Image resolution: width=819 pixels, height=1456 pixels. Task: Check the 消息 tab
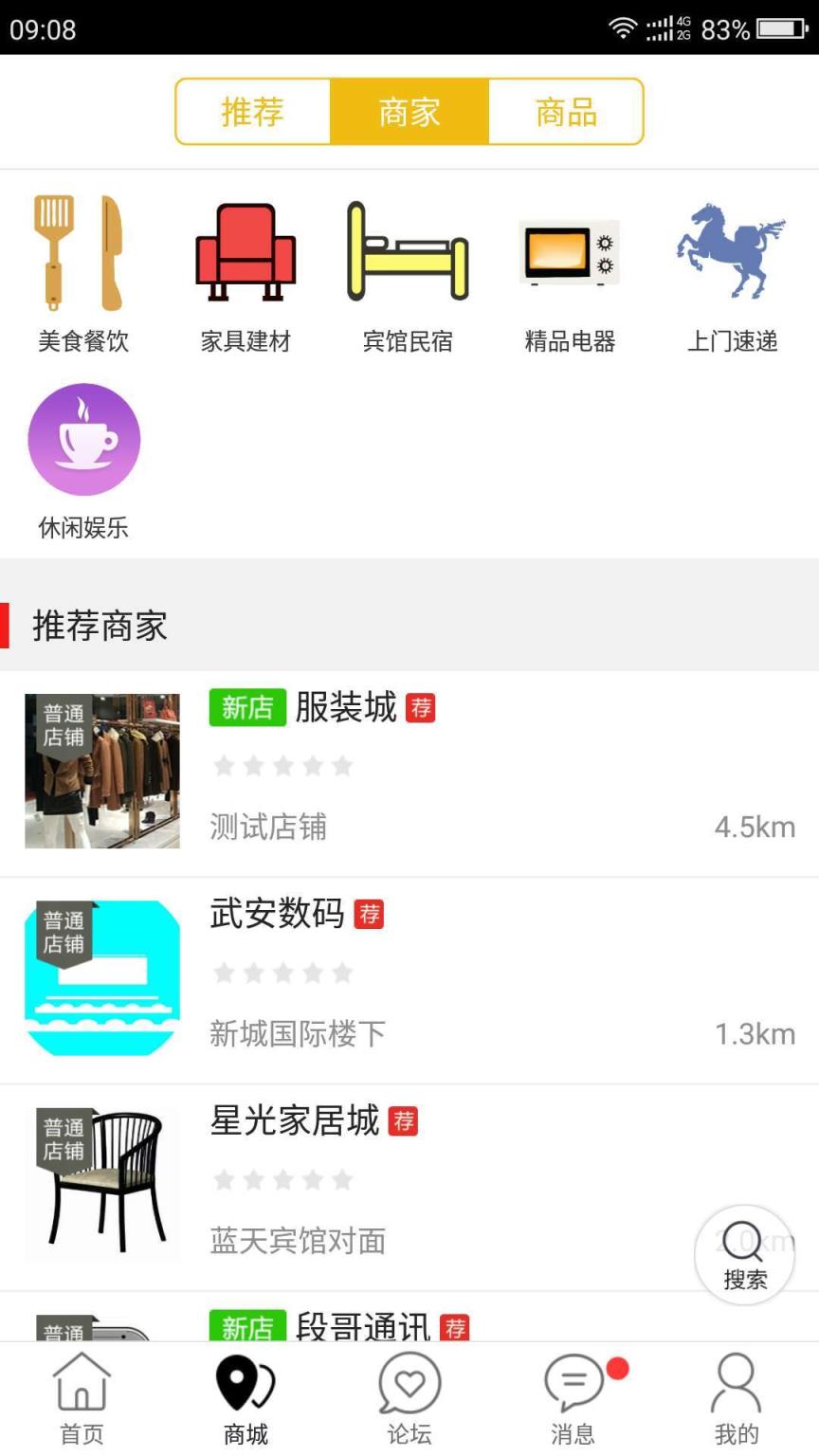tap(573, 1399)
